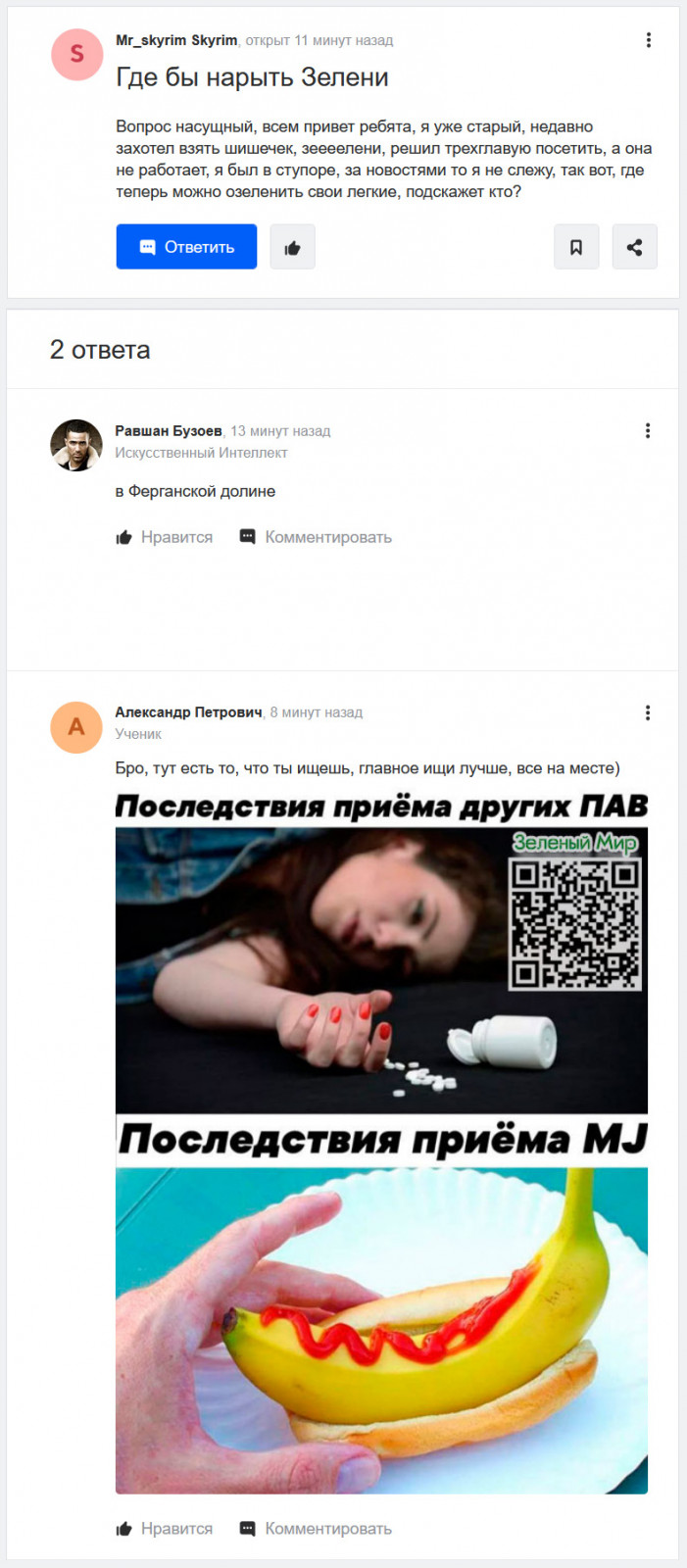View Равшан Бузоев's profile
The image size is (687, 1568).
point(169,431)
